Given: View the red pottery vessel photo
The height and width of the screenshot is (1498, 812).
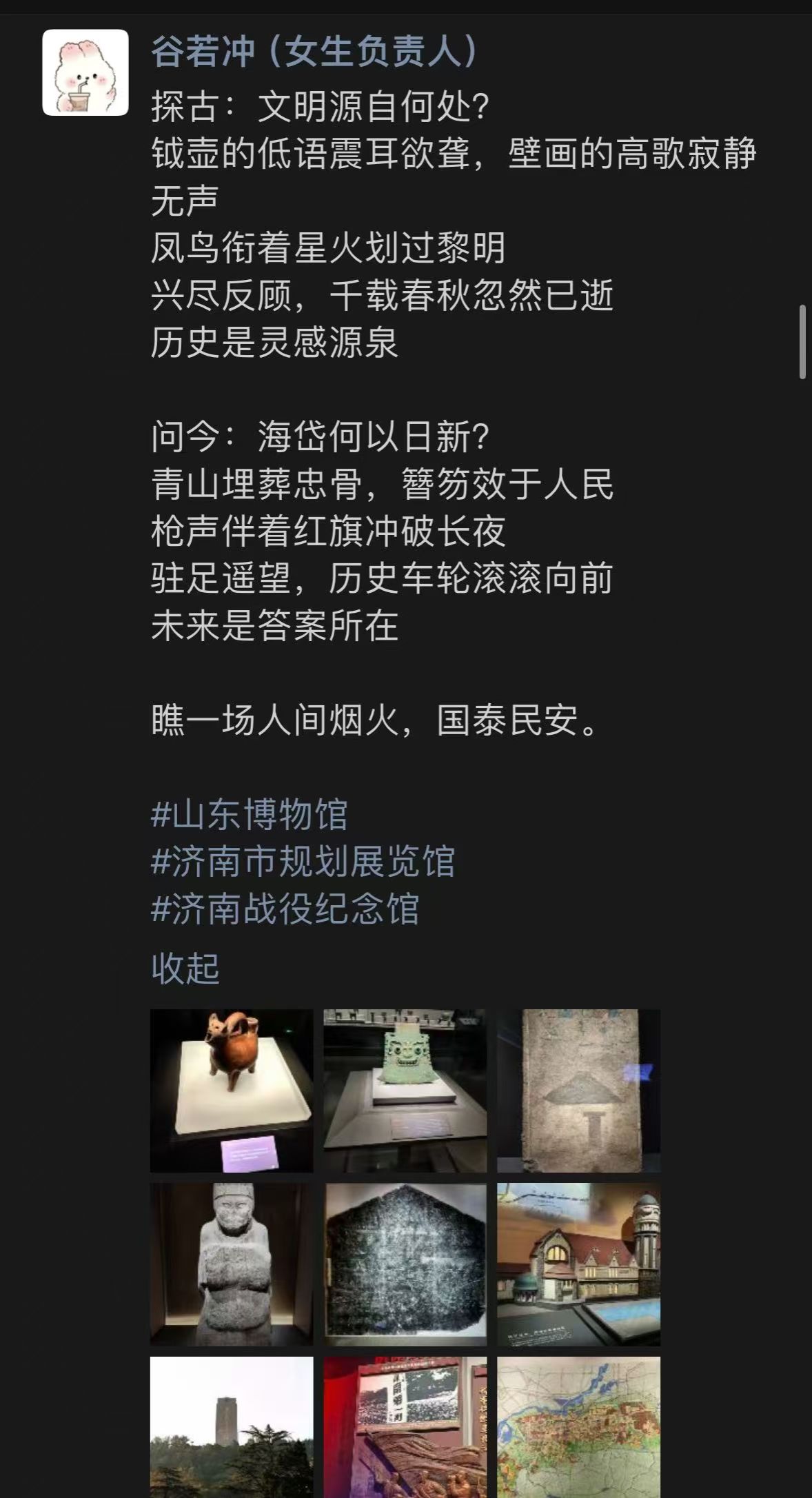Looking at the screenshot, I should click(x=232, y=1091).
